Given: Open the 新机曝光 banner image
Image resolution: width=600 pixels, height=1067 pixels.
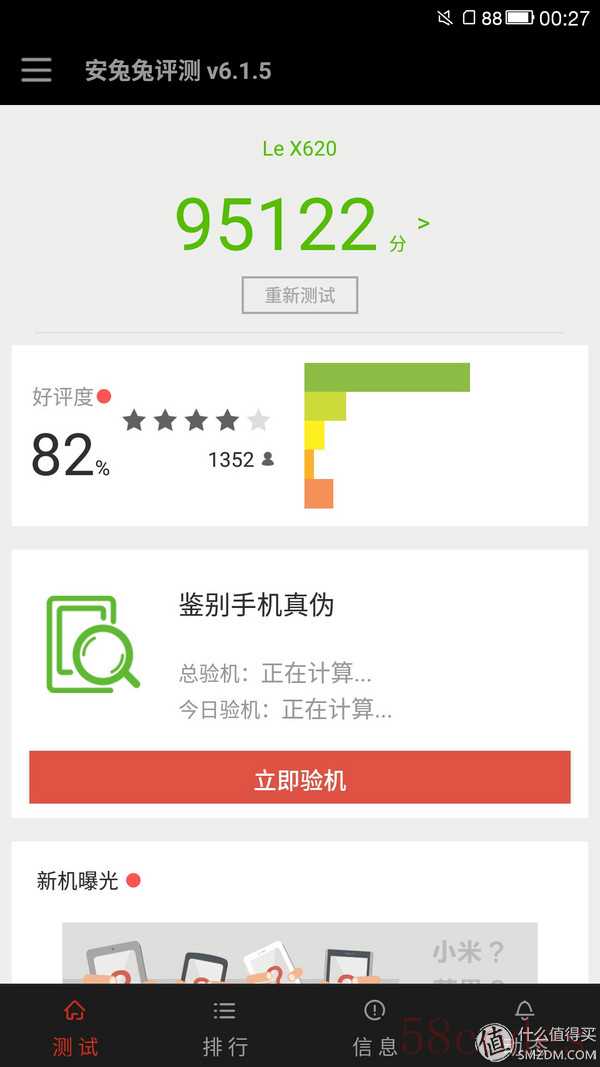Looking at the screenshot, I should [x=300, y=953].
